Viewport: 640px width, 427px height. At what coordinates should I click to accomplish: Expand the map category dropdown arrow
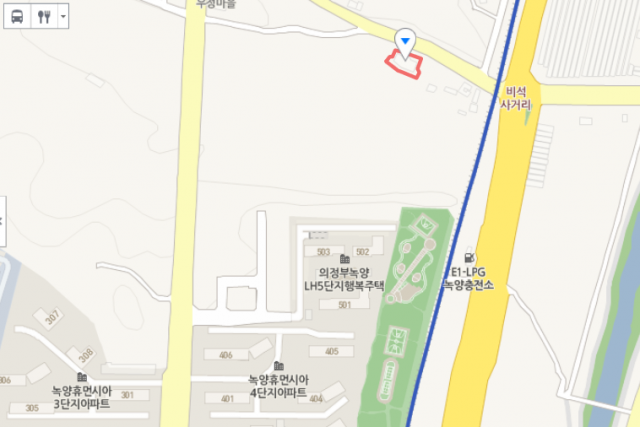64,17
